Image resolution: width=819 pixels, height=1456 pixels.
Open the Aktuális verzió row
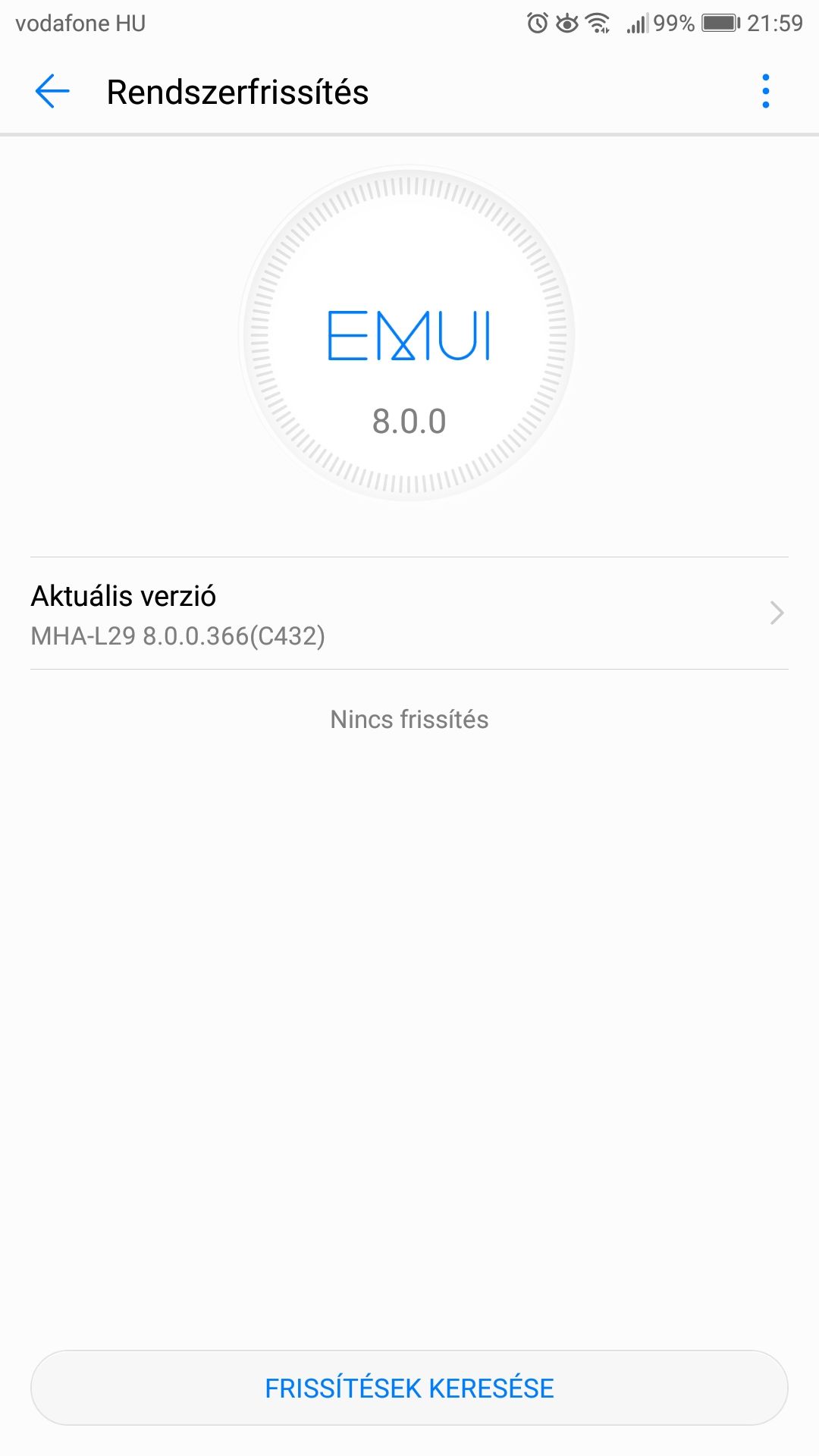[x=409, y=613]
